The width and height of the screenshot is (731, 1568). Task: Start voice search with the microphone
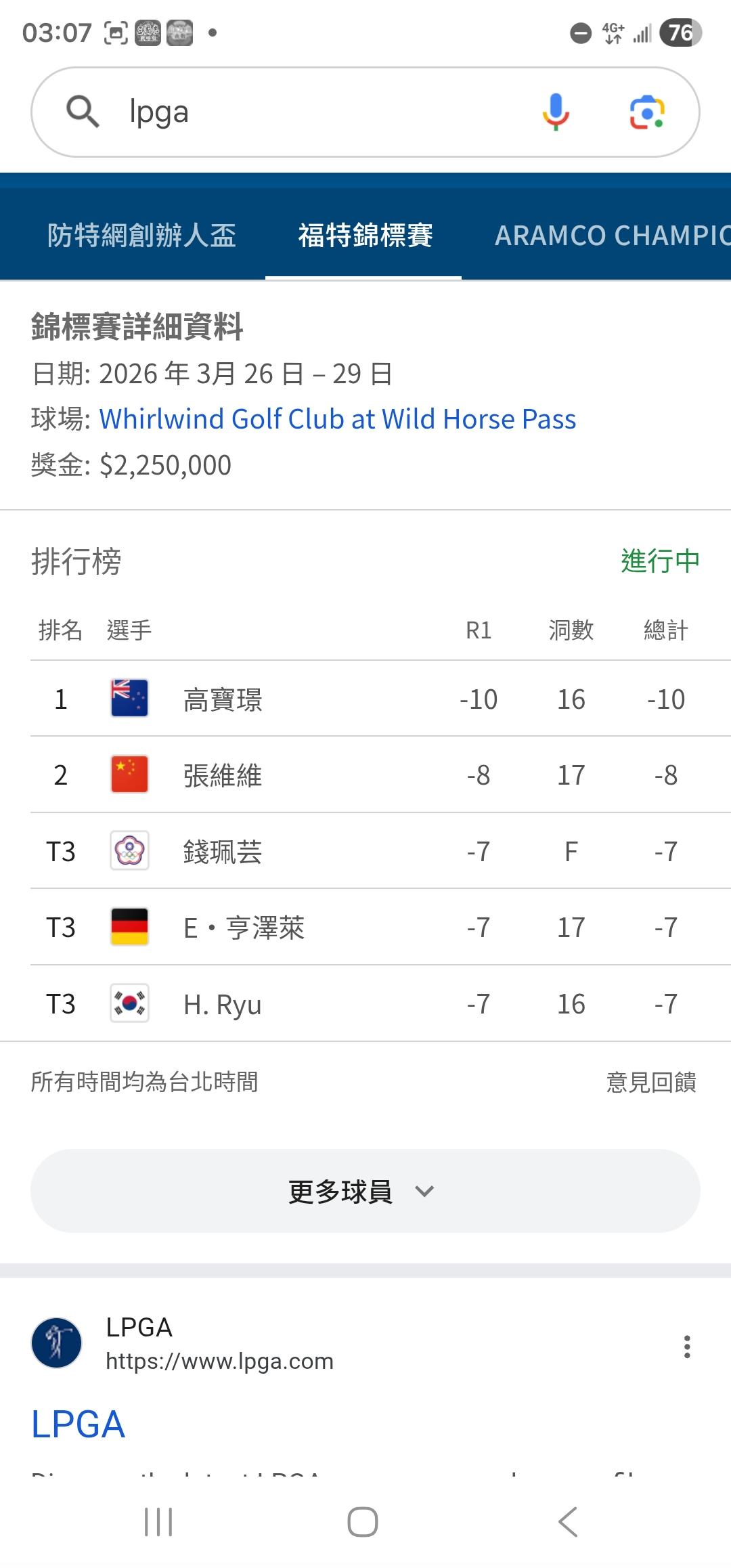(556, 112)
